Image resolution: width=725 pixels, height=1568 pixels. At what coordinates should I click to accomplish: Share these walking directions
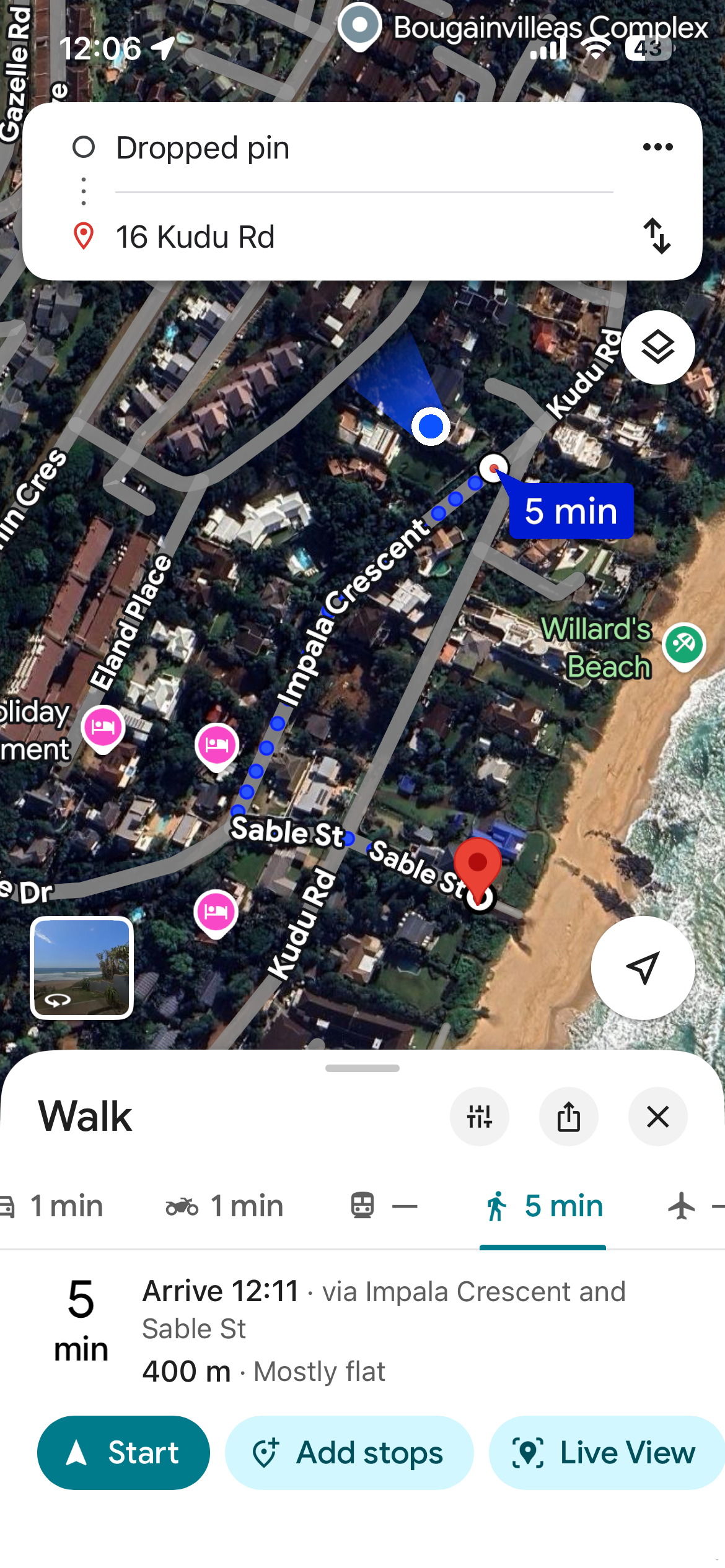pos(568,1117)
